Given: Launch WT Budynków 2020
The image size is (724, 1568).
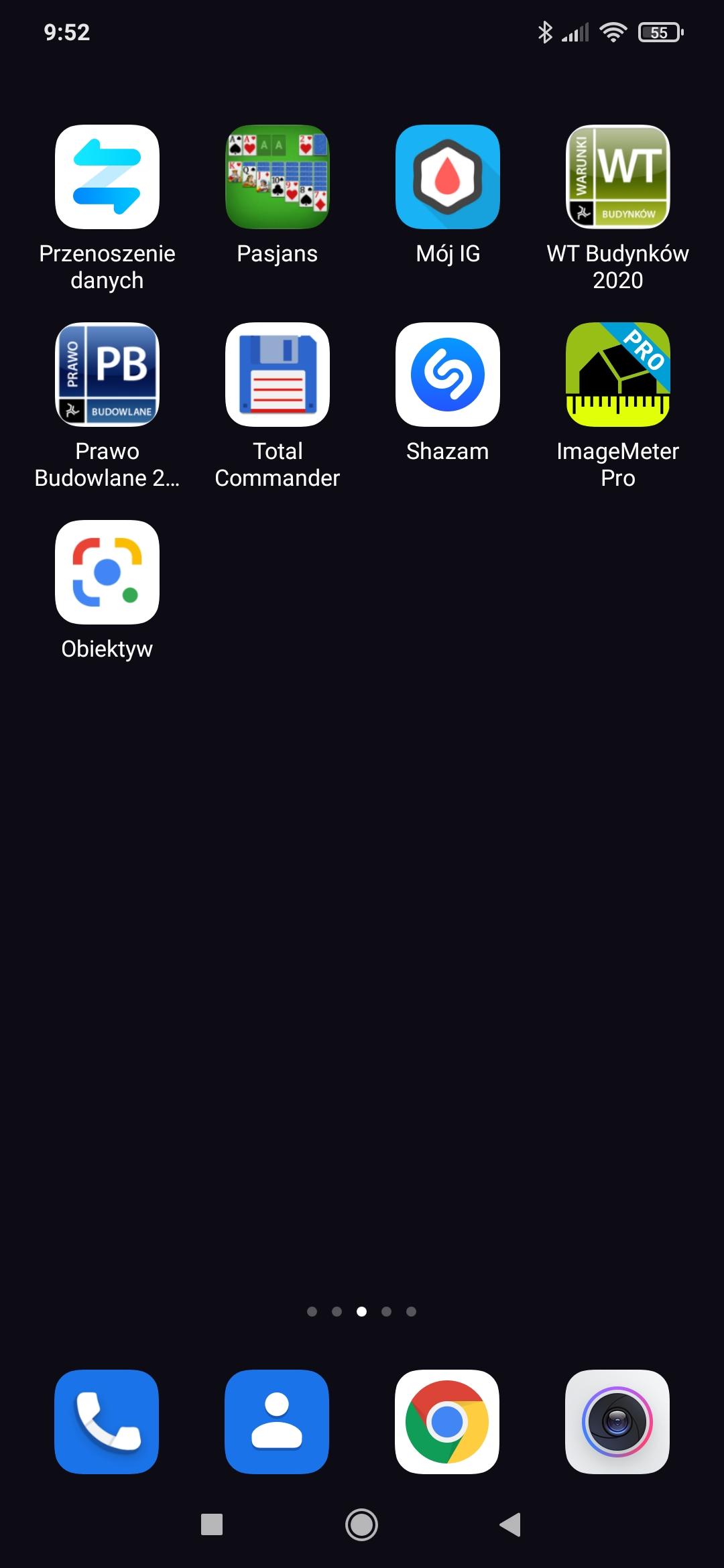Looking at the screenshot, I should [618, 177].
